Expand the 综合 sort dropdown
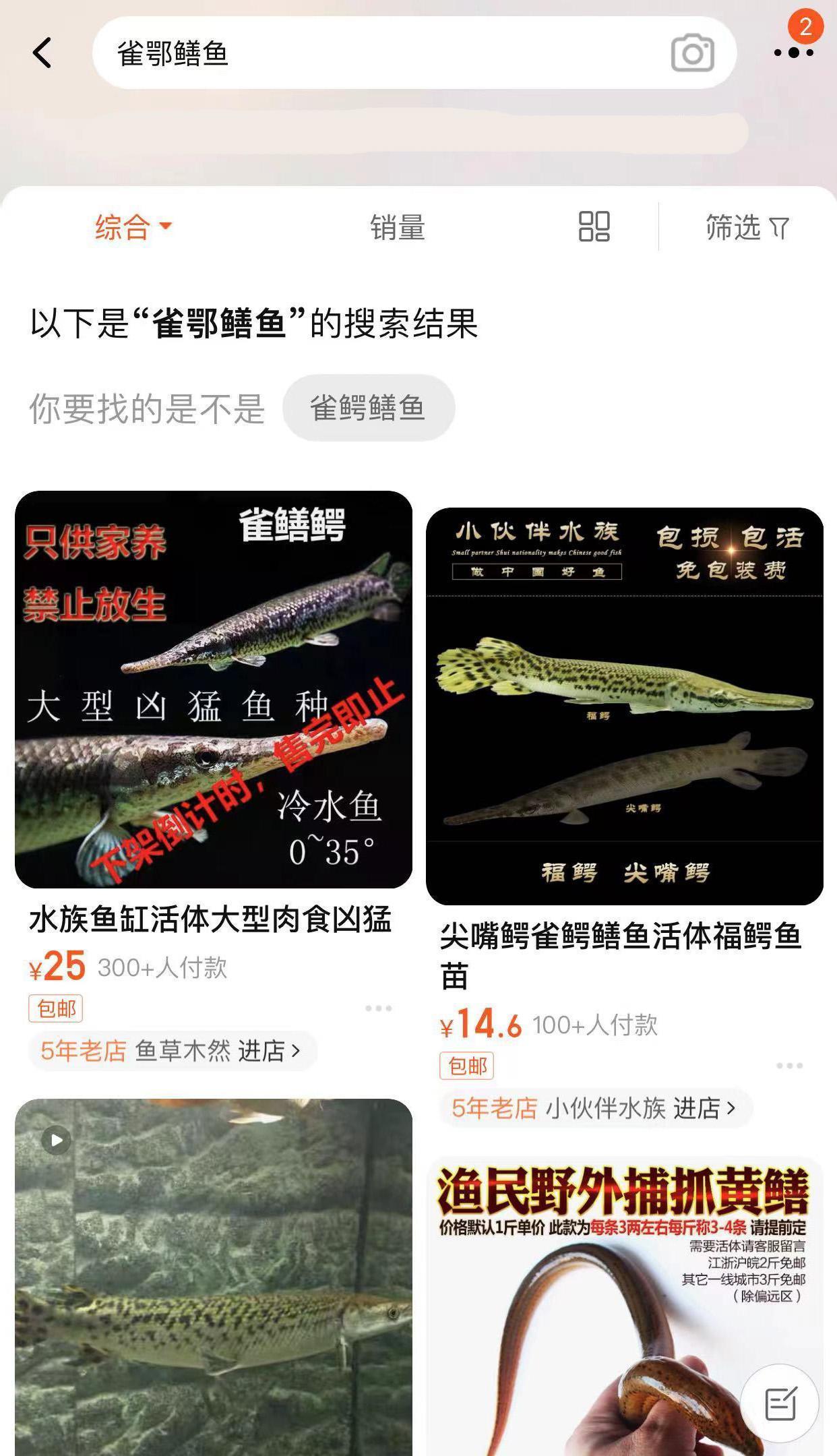This screenshot has width=837, height=1456. (x=133, y=227)
